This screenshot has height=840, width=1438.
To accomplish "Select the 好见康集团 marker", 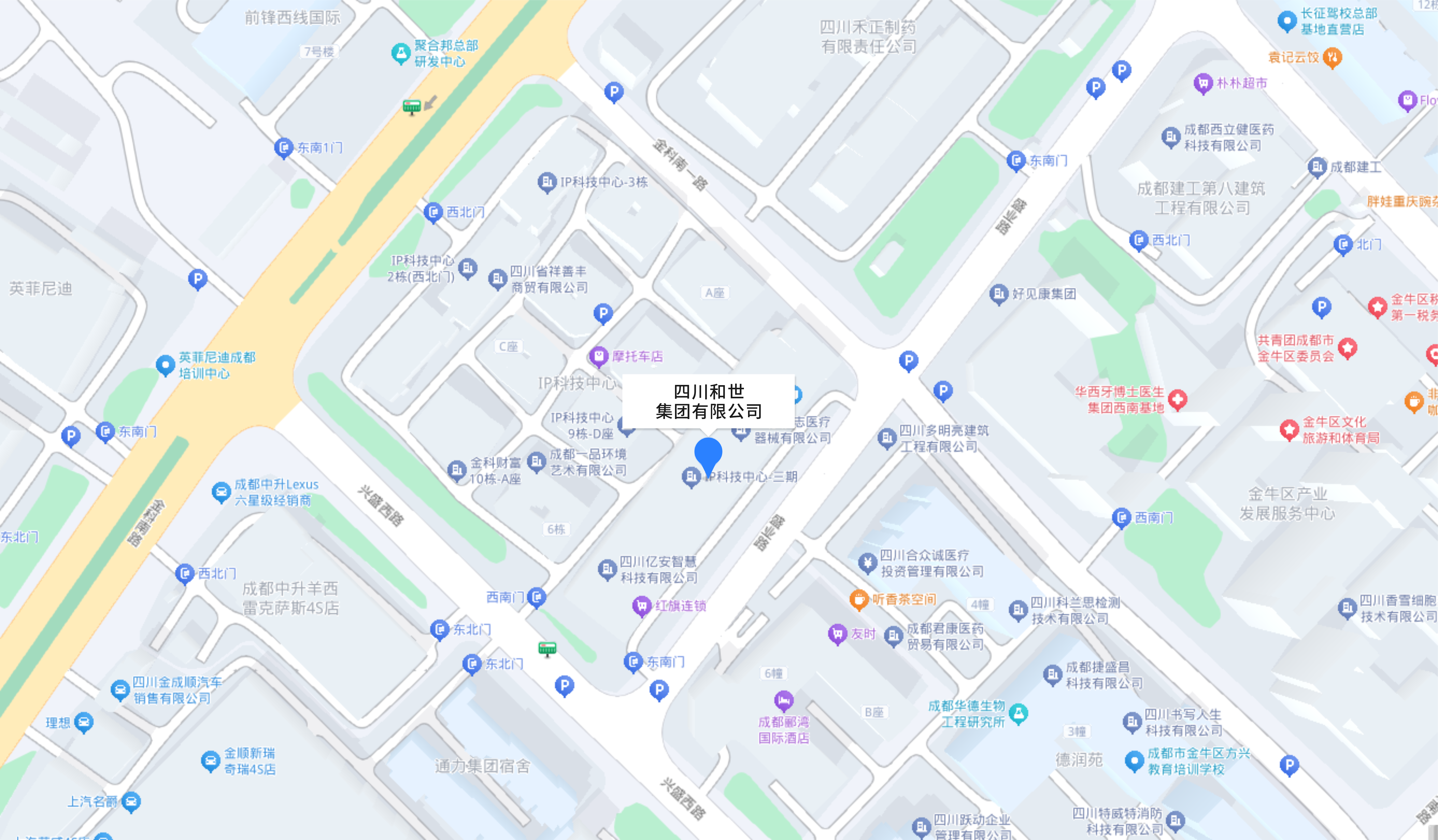I will [x=999, y=294].
